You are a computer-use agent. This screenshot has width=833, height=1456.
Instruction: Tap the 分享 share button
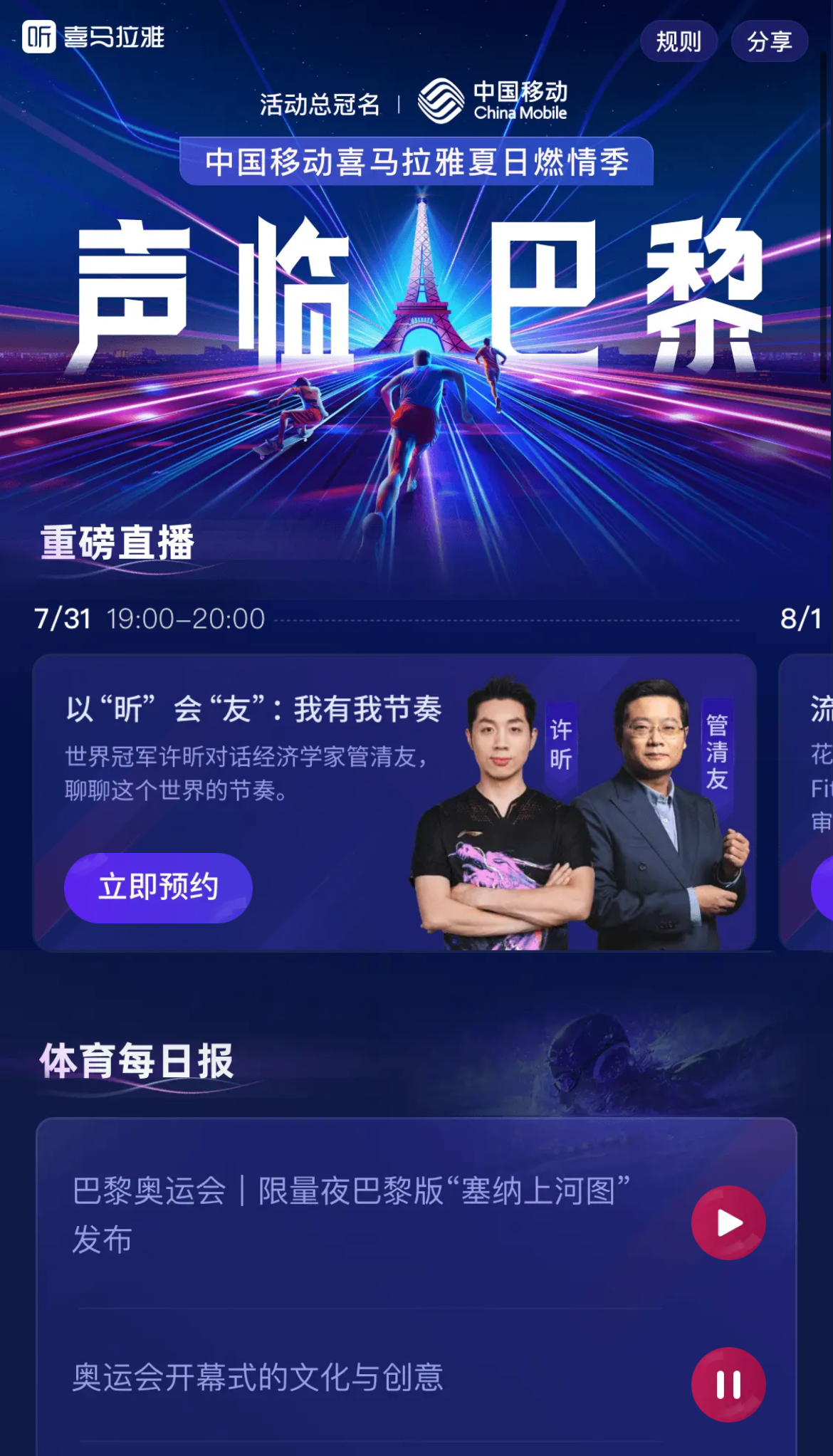[x=769, y=41]
